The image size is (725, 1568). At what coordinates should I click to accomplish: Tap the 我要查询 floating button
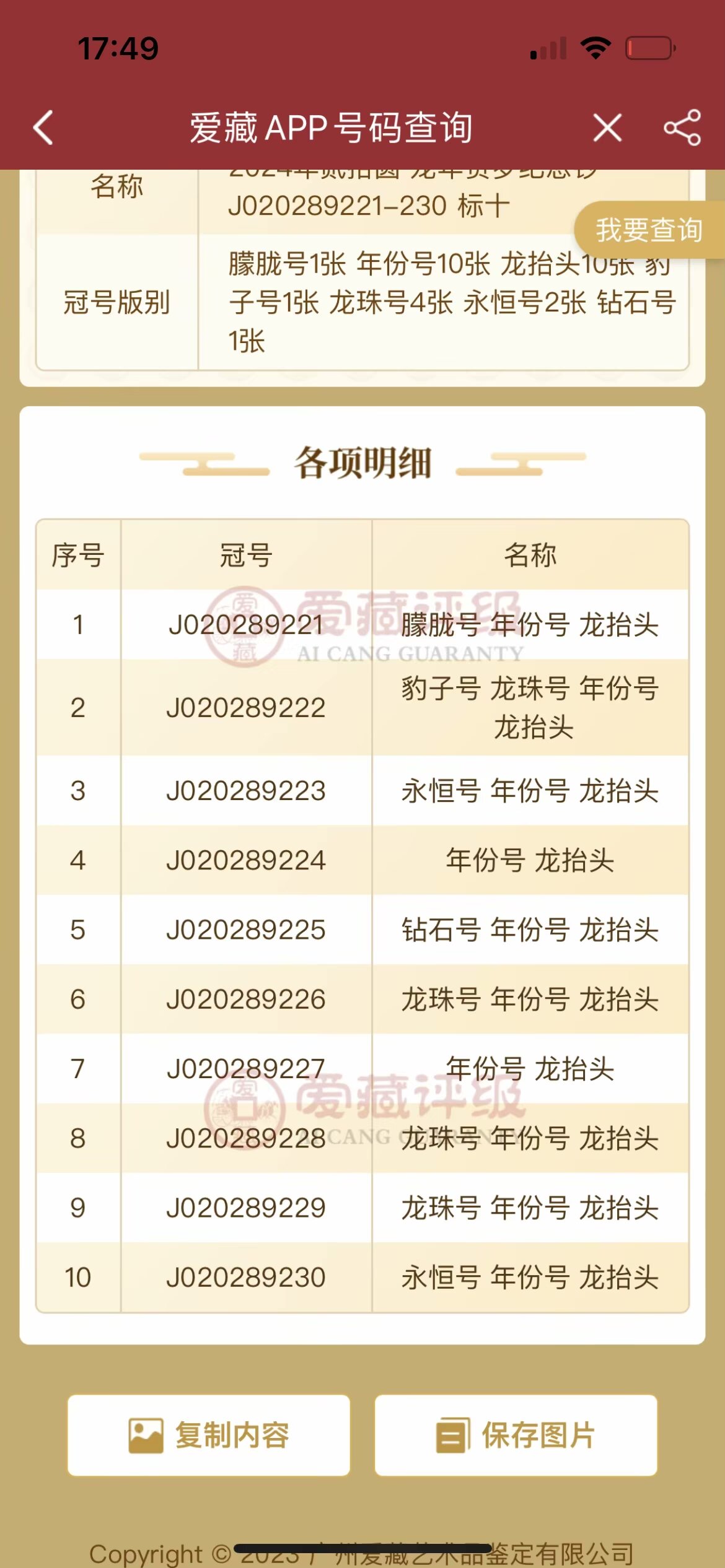point(649,230)
